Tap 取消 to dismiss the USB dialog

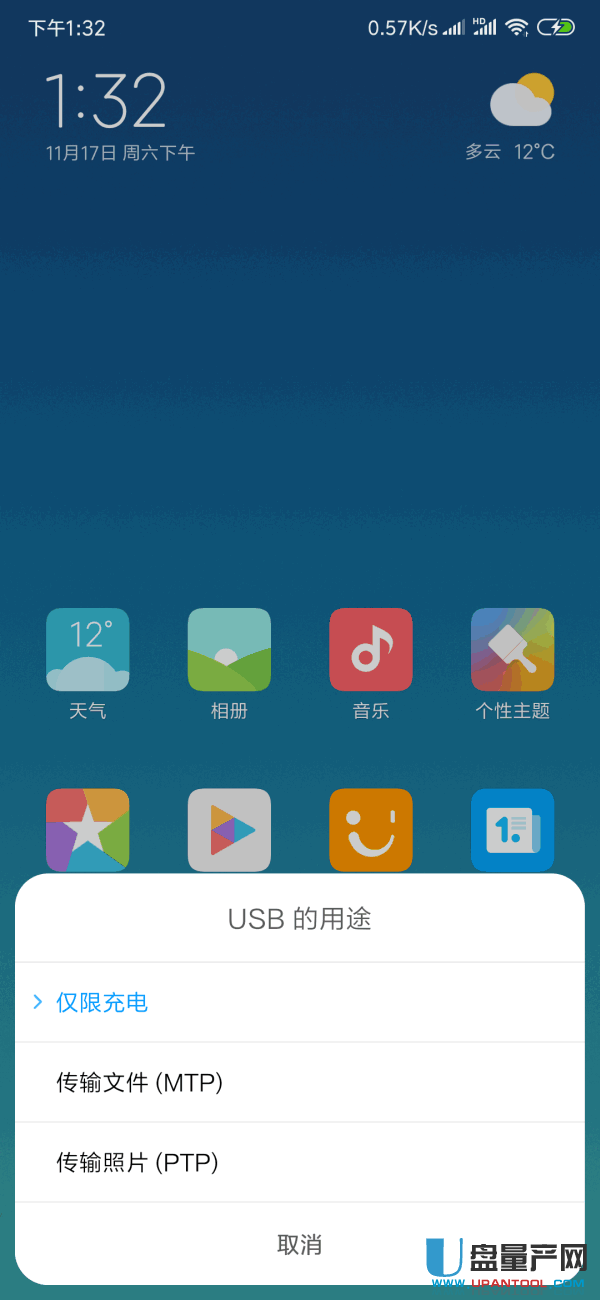[x=299, y=1244]
